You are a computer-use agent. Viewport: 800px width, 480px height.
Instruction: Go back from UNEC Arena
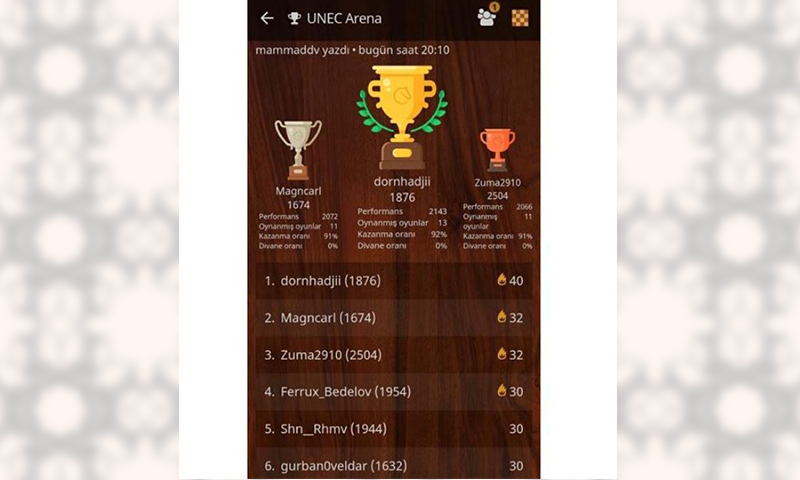pos(266,18)
